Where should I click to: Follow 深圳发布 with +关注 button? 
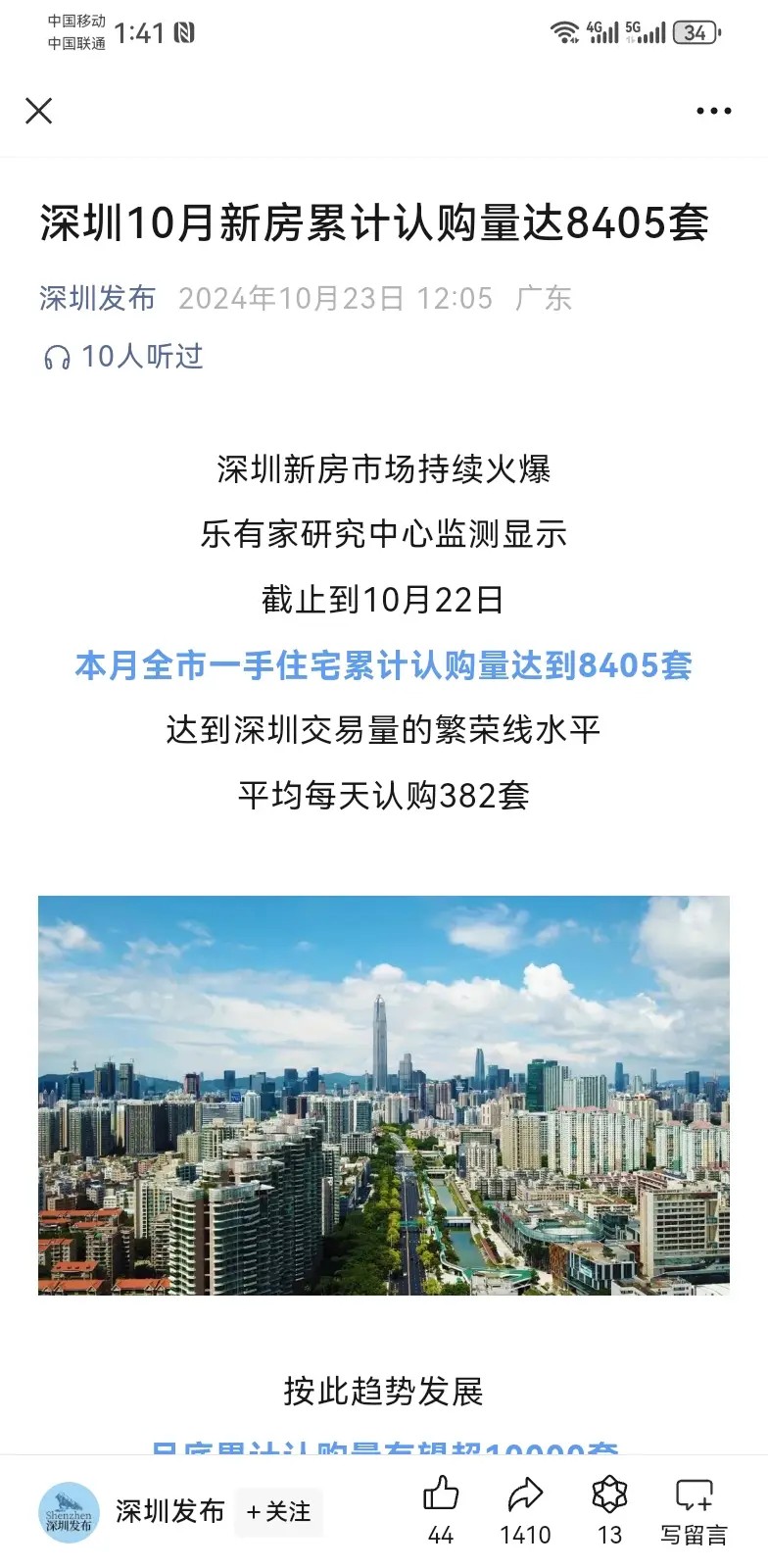pyautogui.click(x=279, y=1512)
